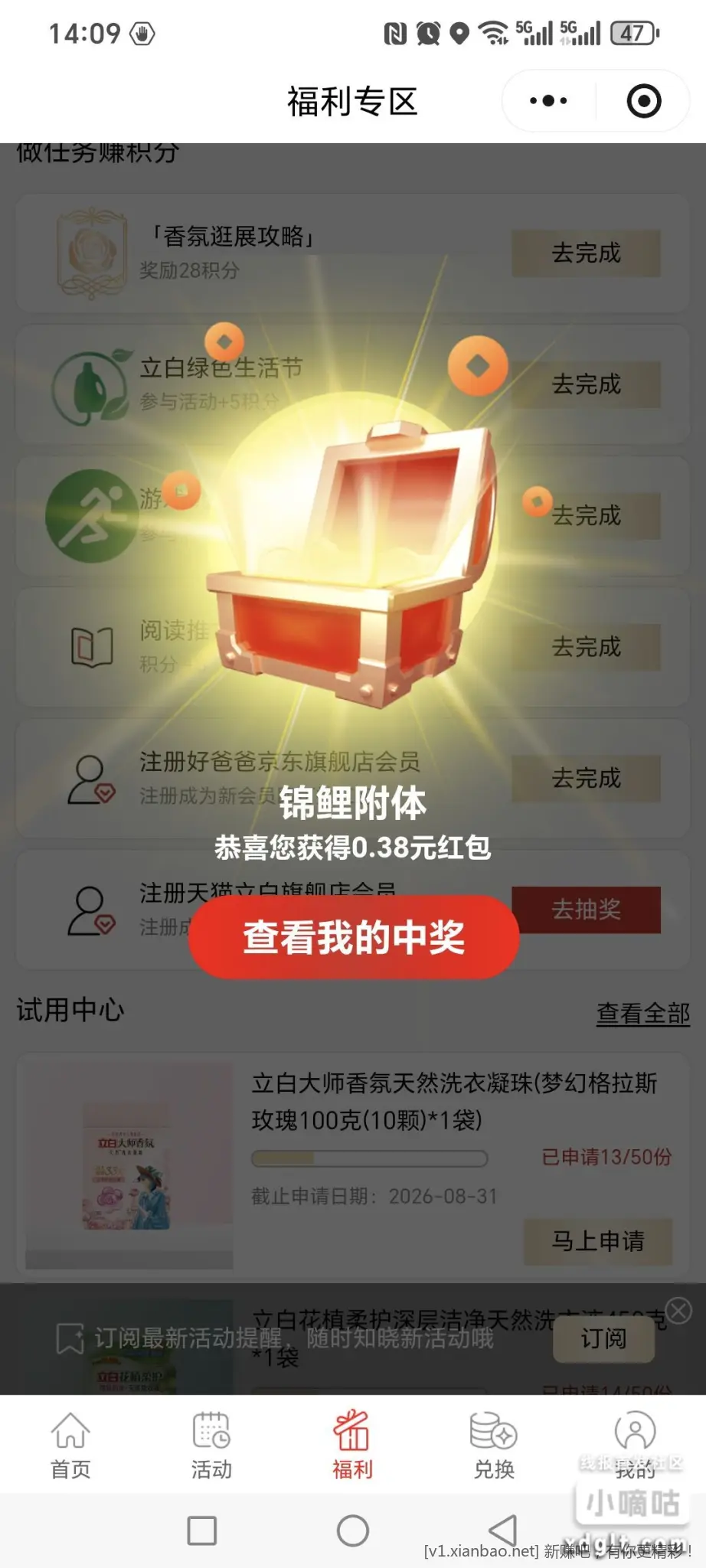706x1568 pixels.
Task: Dismiss the subscription reminder banner
Action: point(678,1311)
